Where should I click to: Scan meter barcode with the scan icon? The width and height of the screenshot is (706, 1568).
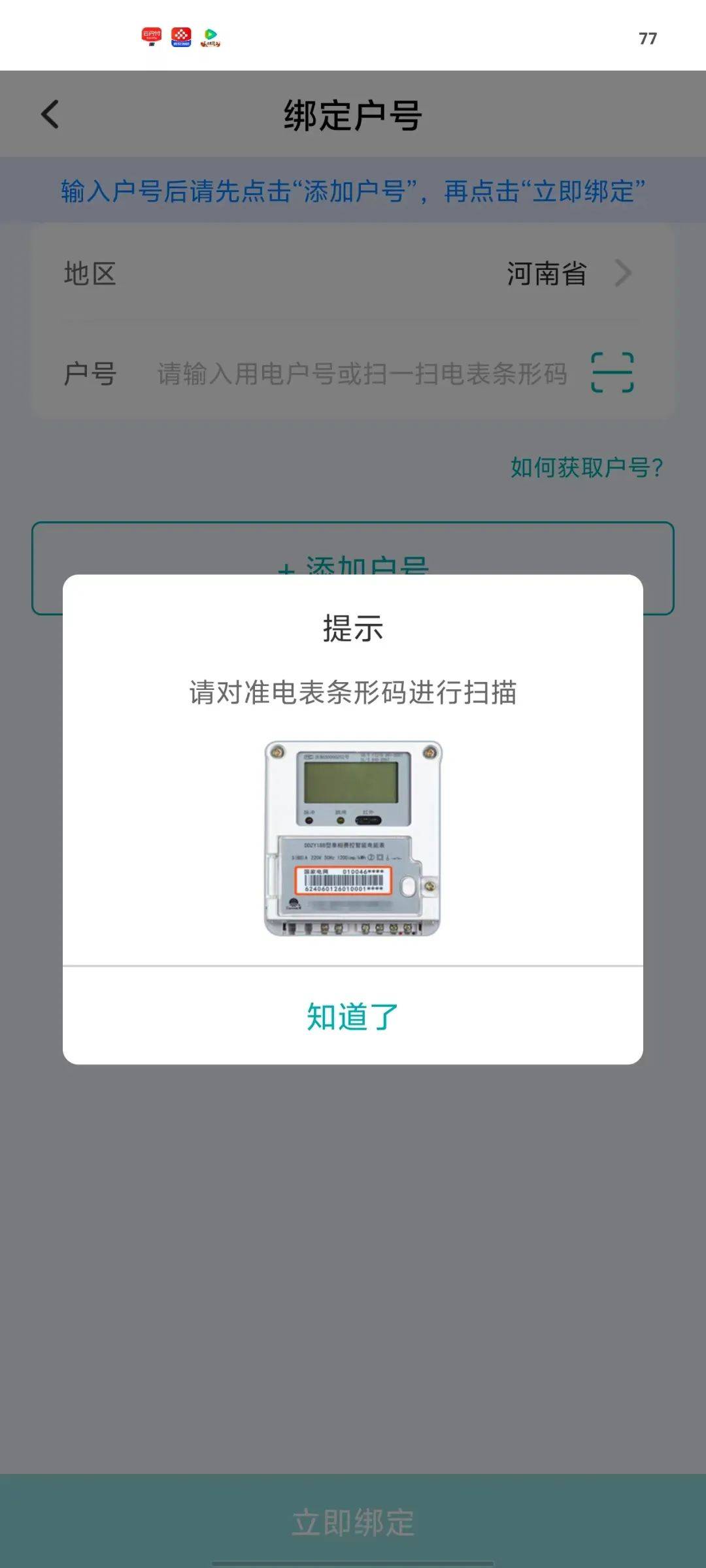click(x=612, y=372)
